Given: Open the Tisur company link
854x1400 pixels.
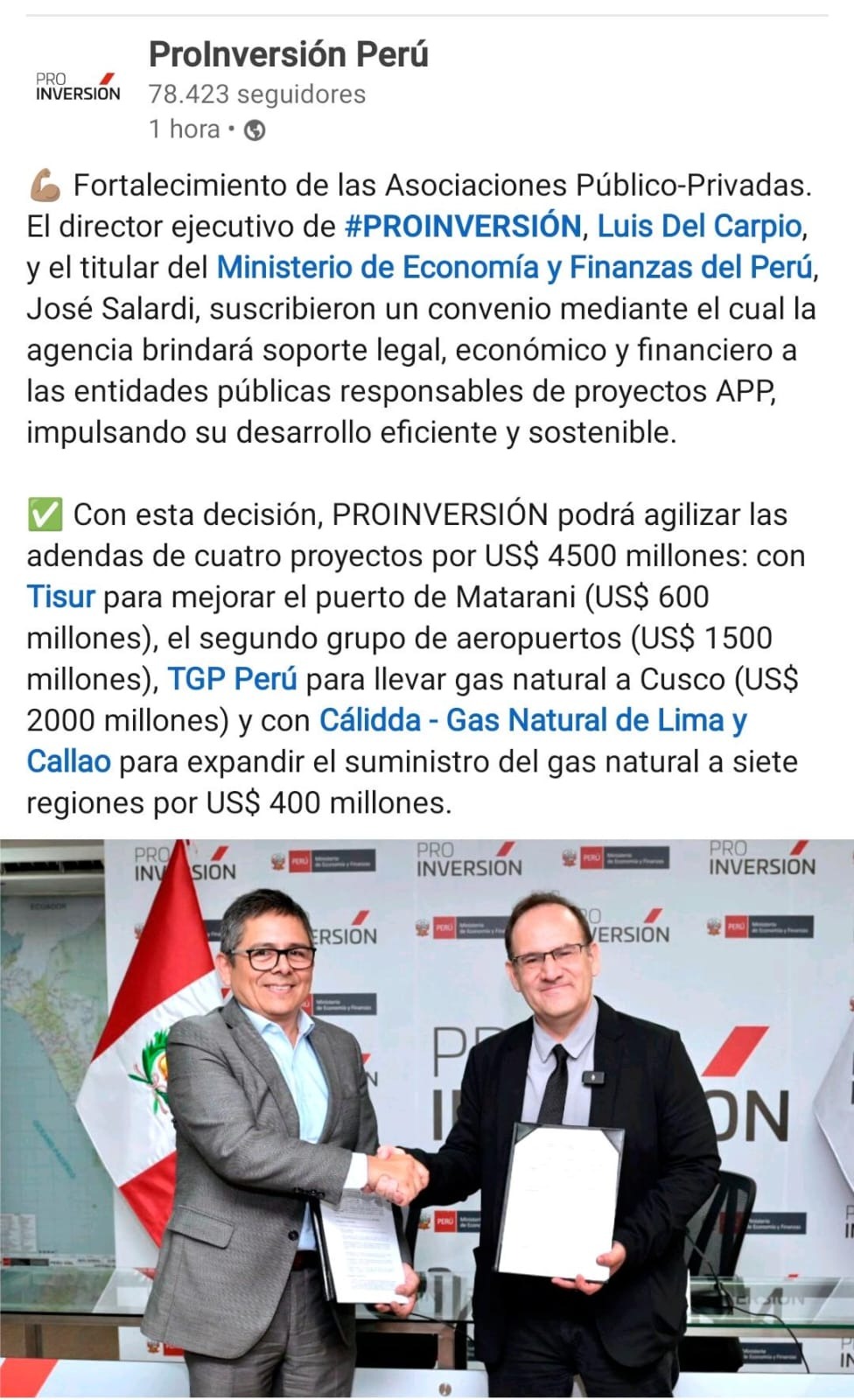Looking at the screenshot, I should 60,598.
